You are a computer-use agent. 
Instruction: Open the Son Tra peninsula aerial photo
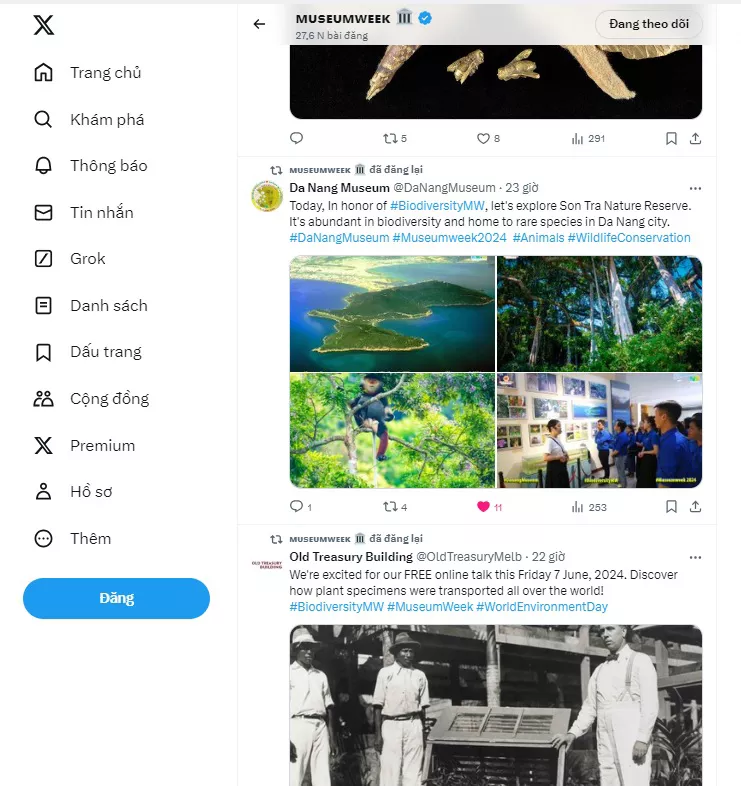coord(392,314)
